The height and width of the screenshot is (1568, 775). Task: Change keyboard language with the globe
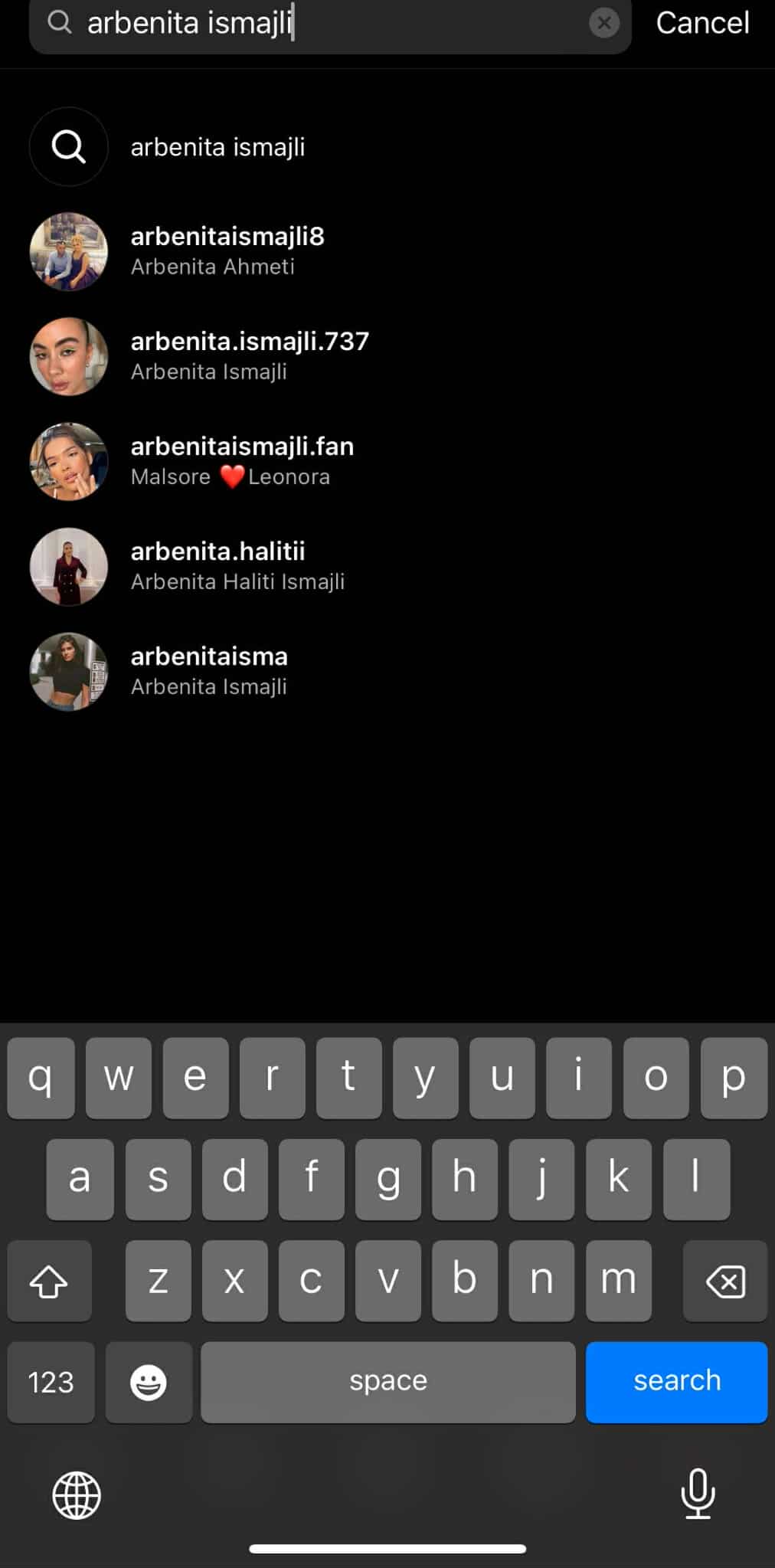[77, 1494]
